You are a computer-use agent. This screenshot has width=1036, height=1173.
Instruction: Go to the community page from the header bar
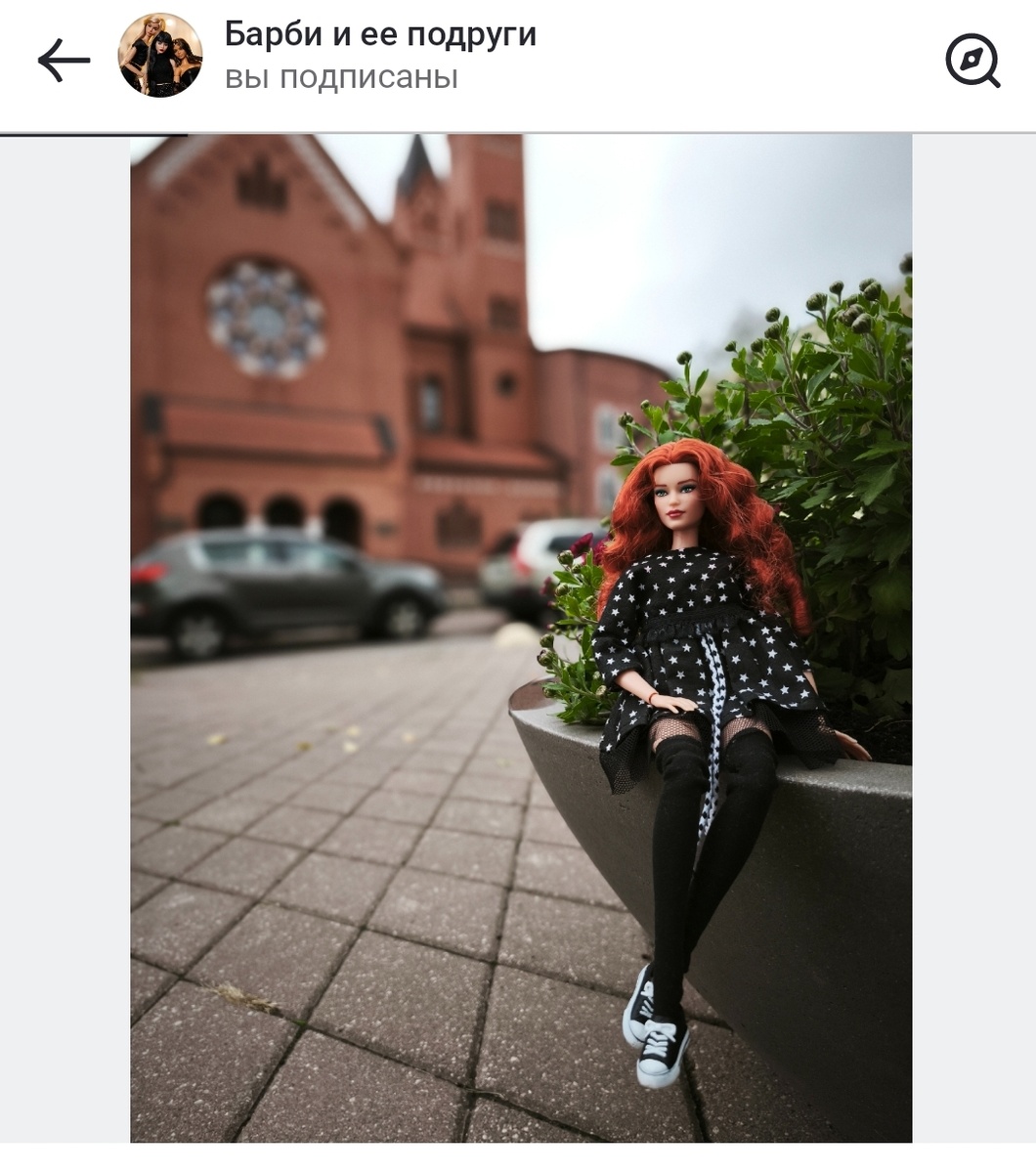(379, 34)
